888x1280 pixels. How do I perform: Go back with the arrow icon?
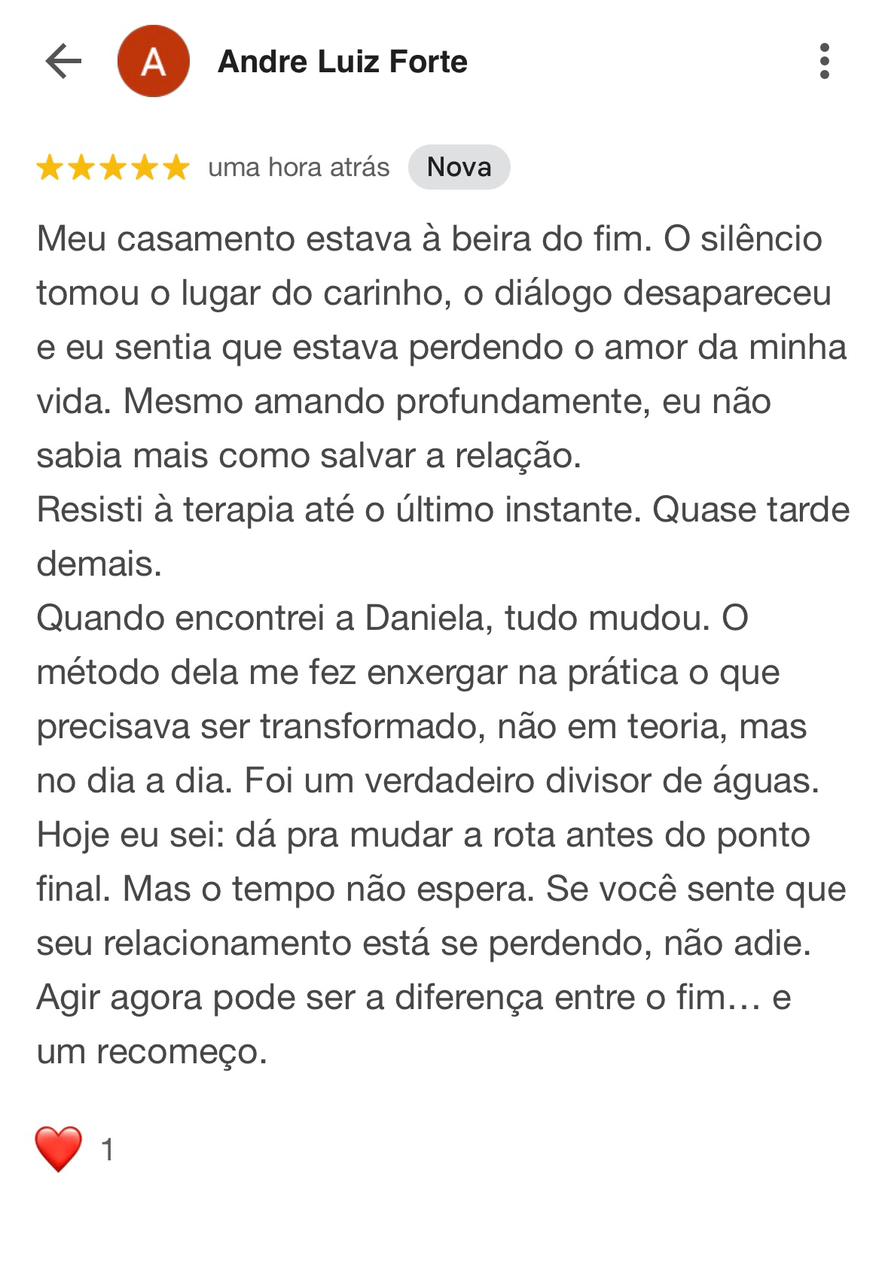pos(63,61)
